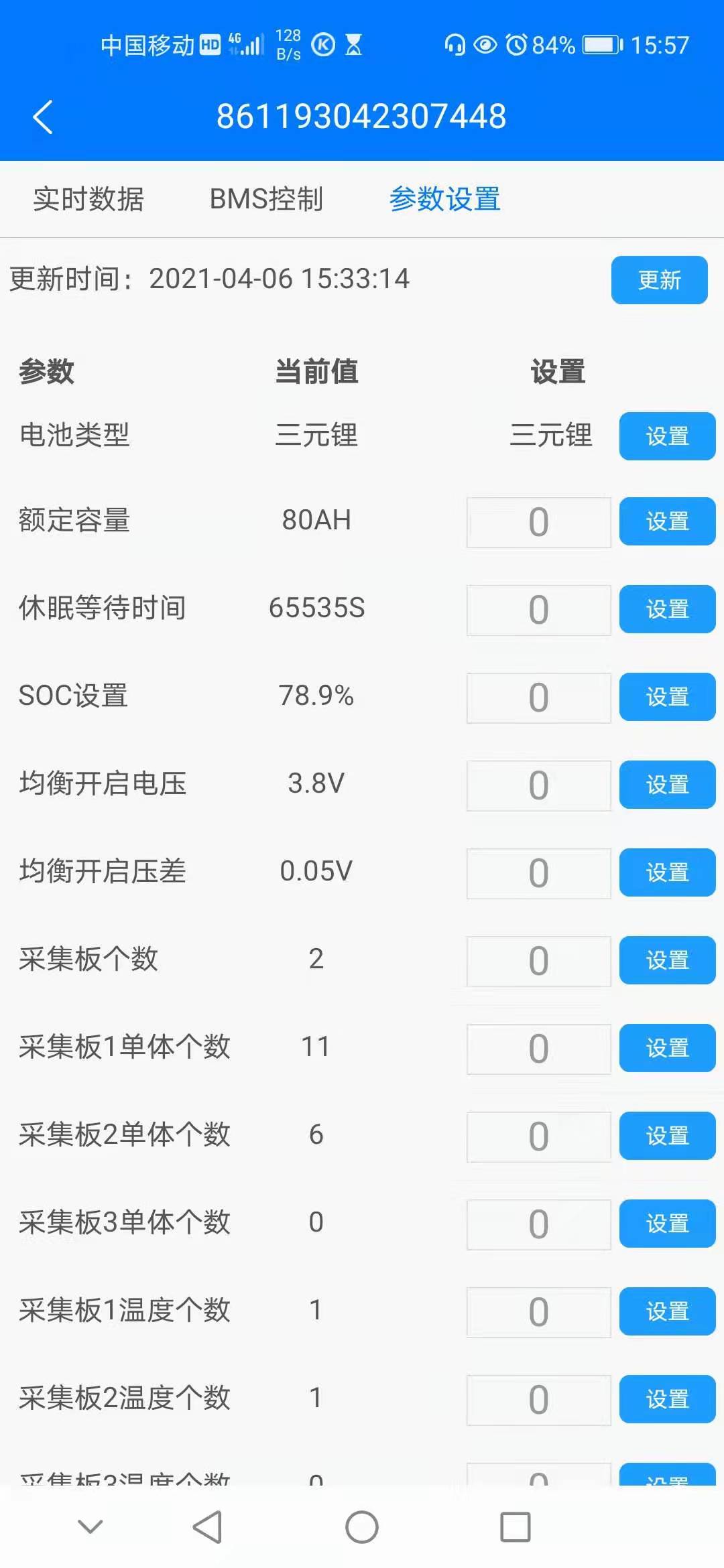Tap 设置 next to 休眠等待时间

coord(667,609)
